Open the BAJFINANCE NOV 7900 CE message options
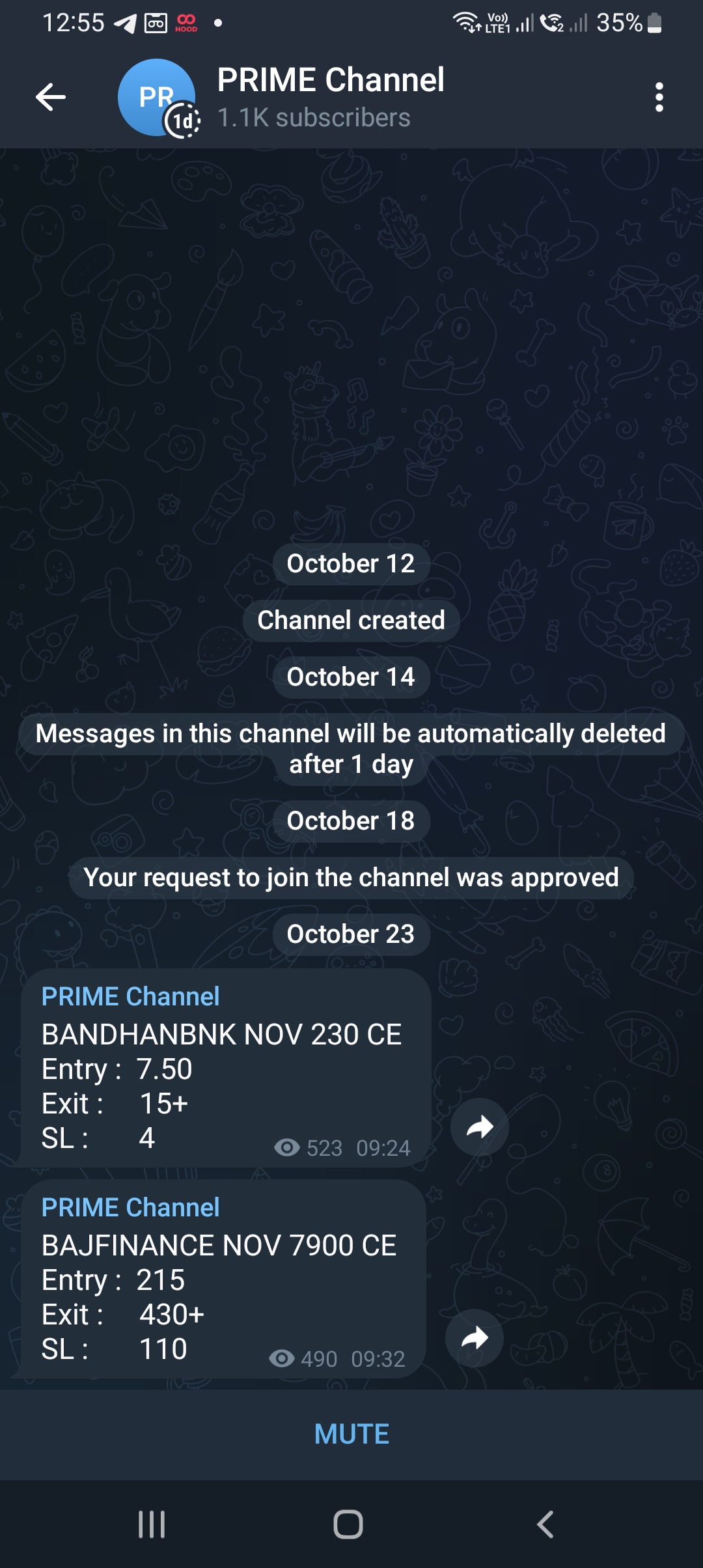Viewport: 703px width, 1568px height. coord(221,1280)
